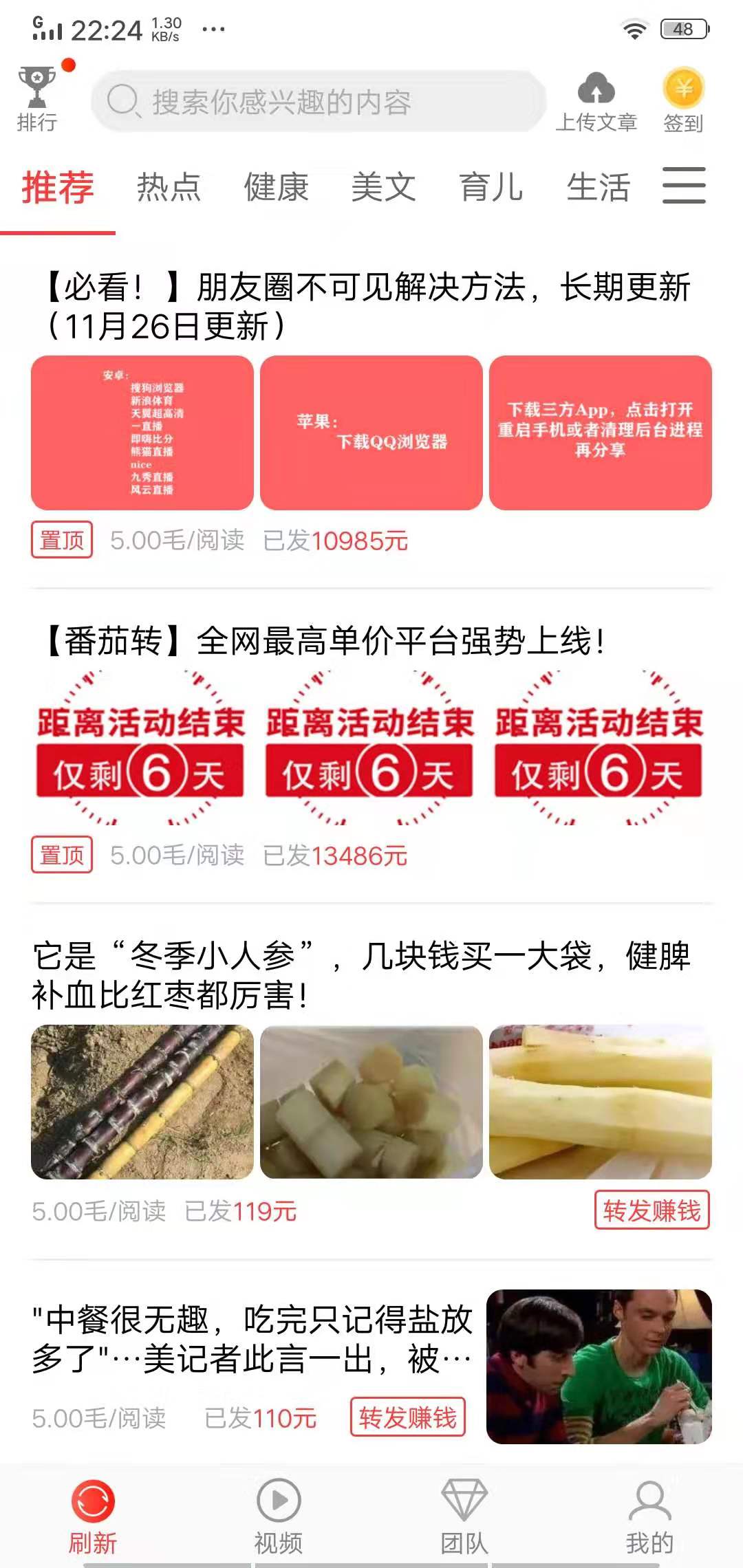Image resolution: width=743 pixels, height=1568 pixels.
Task: Tap the red 置顶 badge on first article
Action: tap(63, 541)
